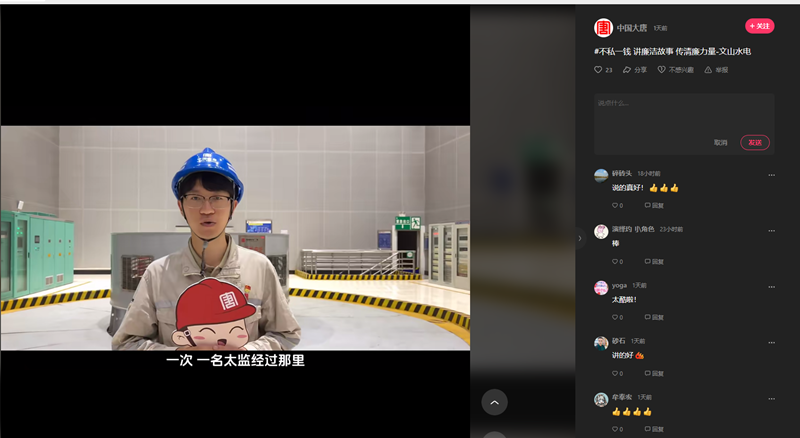Go to the previous video with the up arrow
Screen dimensions: 800x438
tap(495, 402)
